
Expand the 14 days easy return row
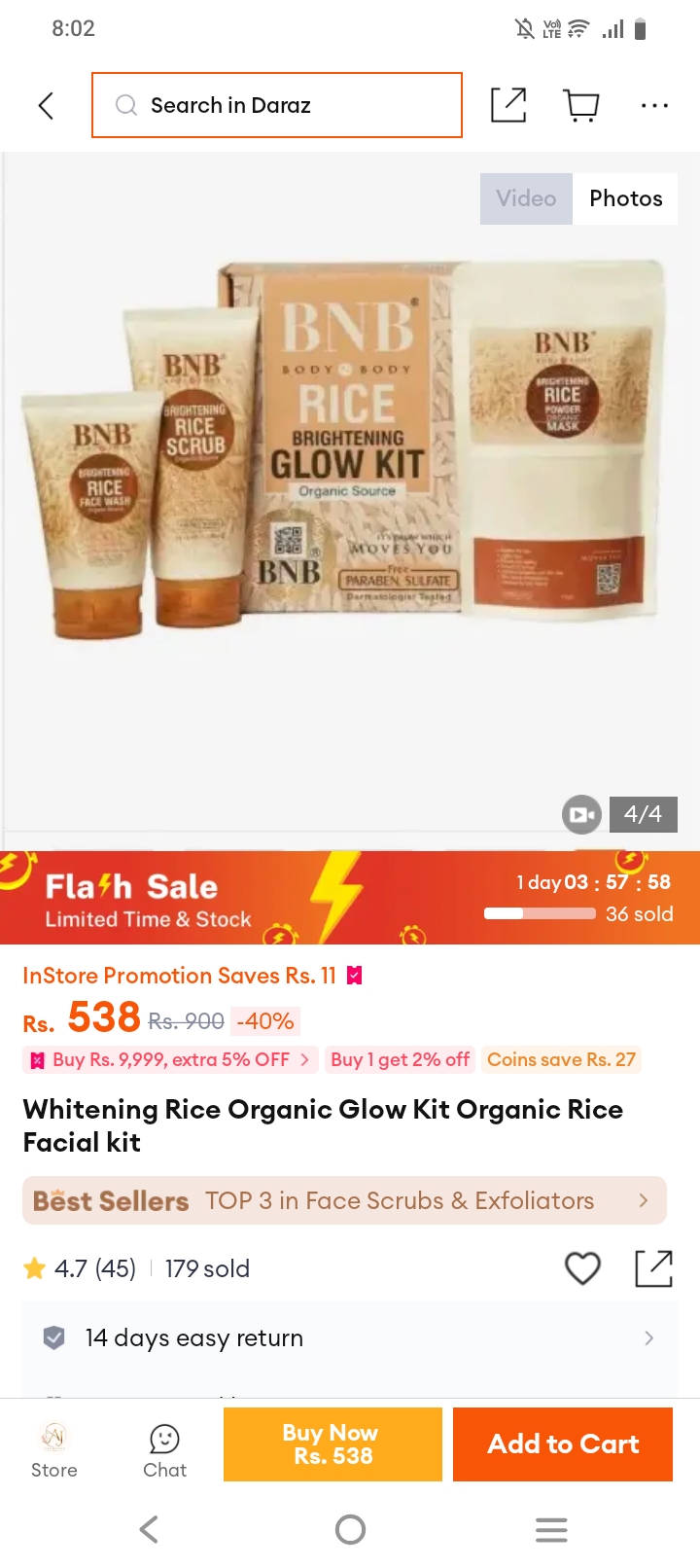point(350,1338)
